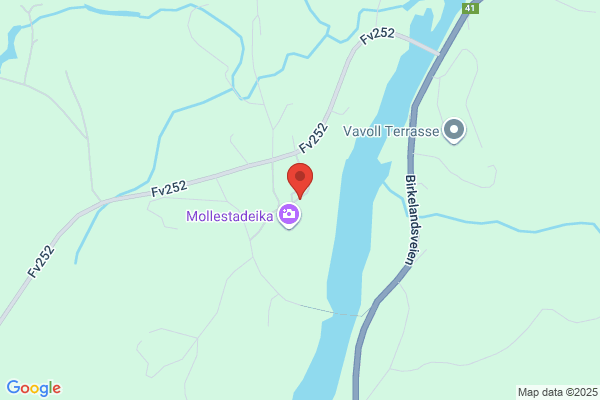Viewport: 600px width, 400px height.
Task: Select the Vavoll Terrasse place marker
Action: [x=454, y=131]
